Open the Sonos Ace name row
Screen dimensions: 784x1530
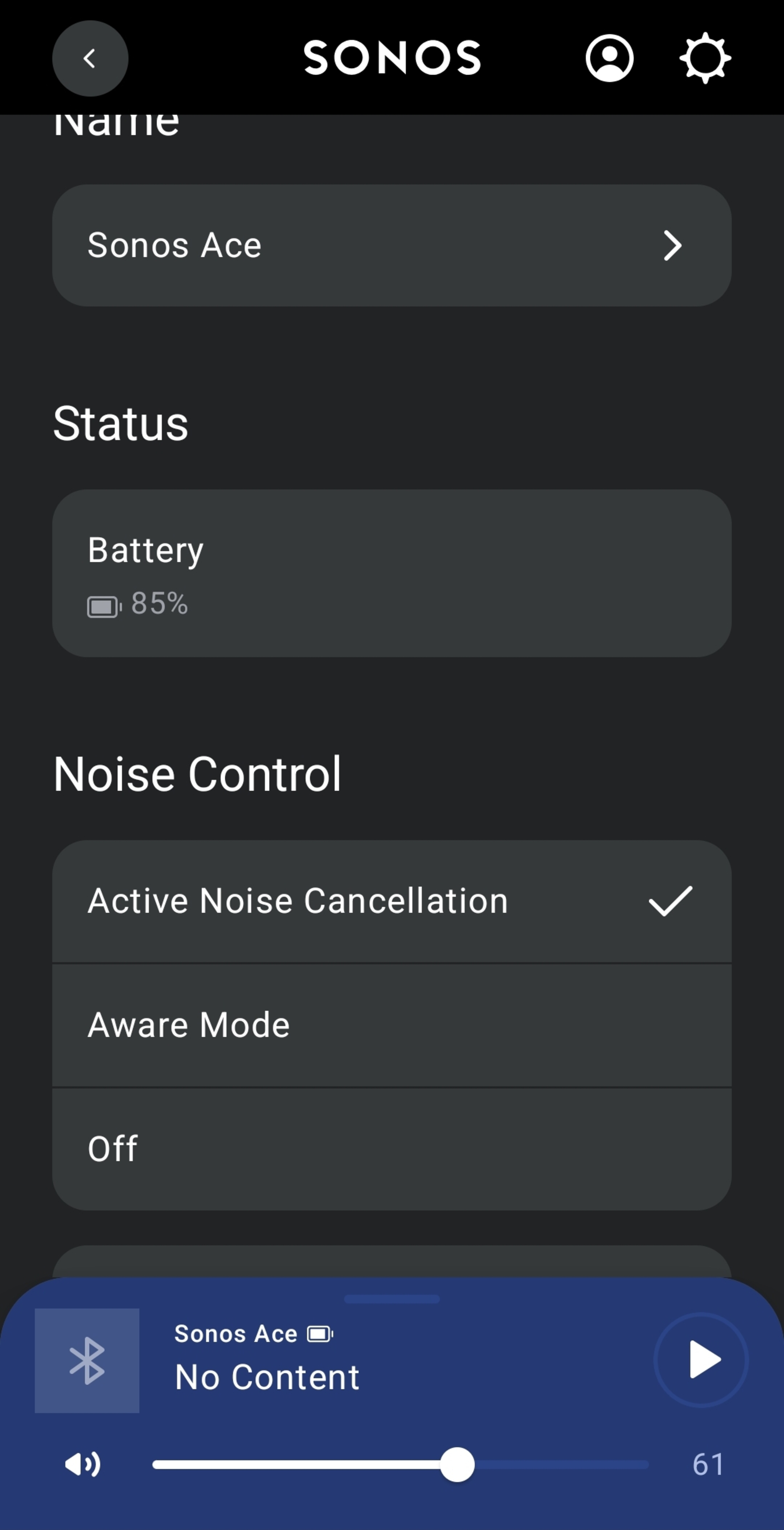[x=391, y=245]
